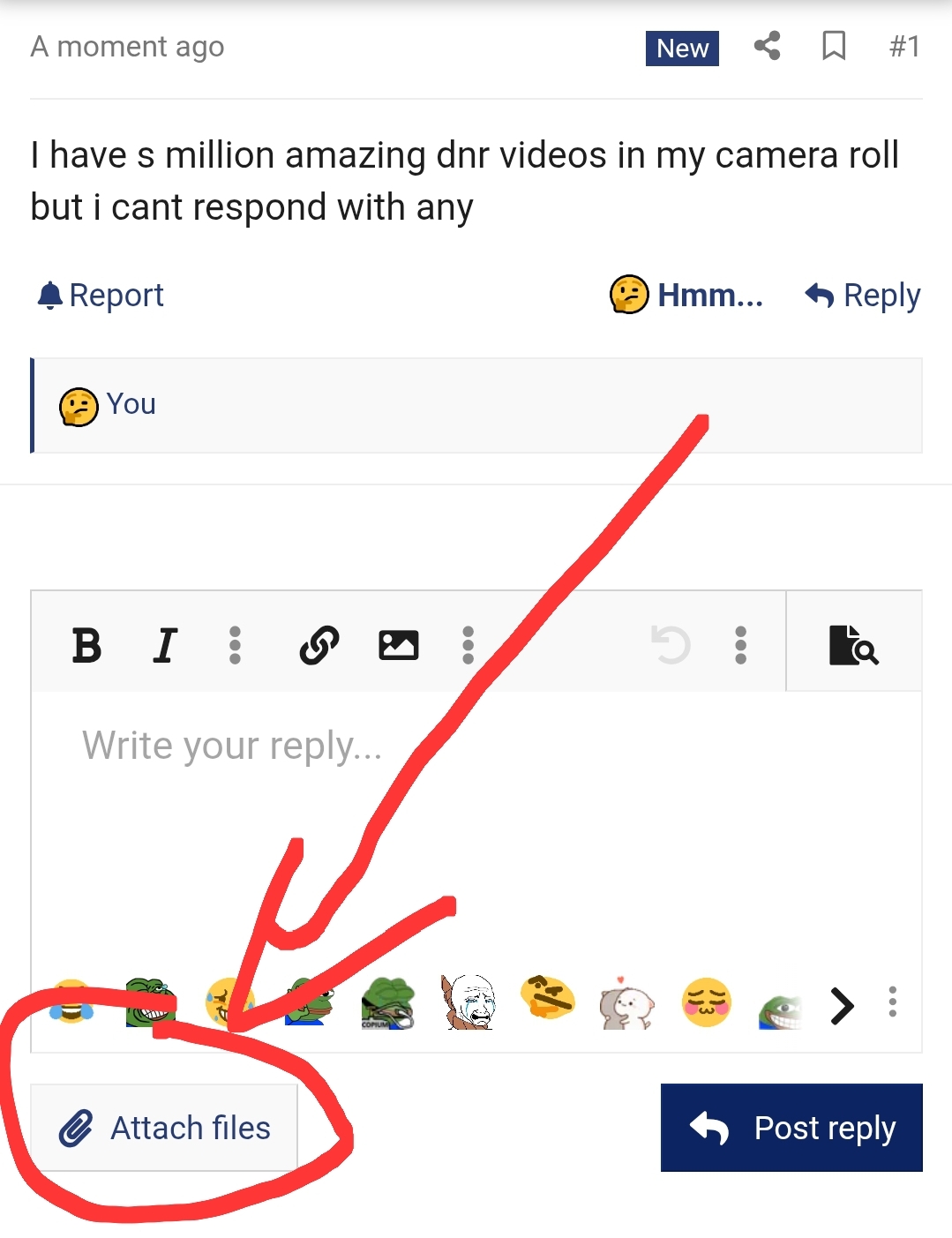The width and height of the screenshot is (952, 1238).
Task: Bookmark this post
Action: [833, 46]
